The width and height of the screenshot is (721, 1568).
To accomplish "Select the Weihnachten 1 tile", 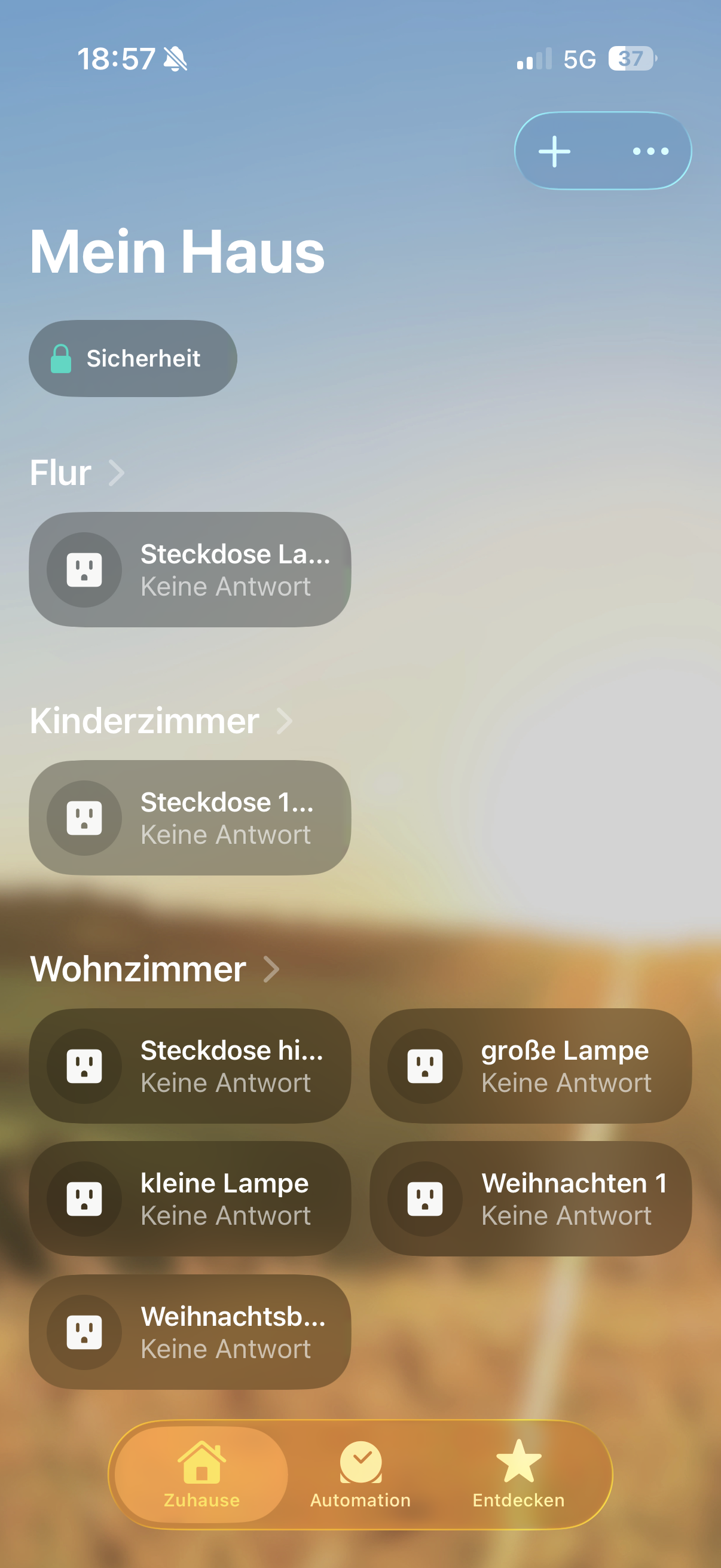I will point(530,1198).
